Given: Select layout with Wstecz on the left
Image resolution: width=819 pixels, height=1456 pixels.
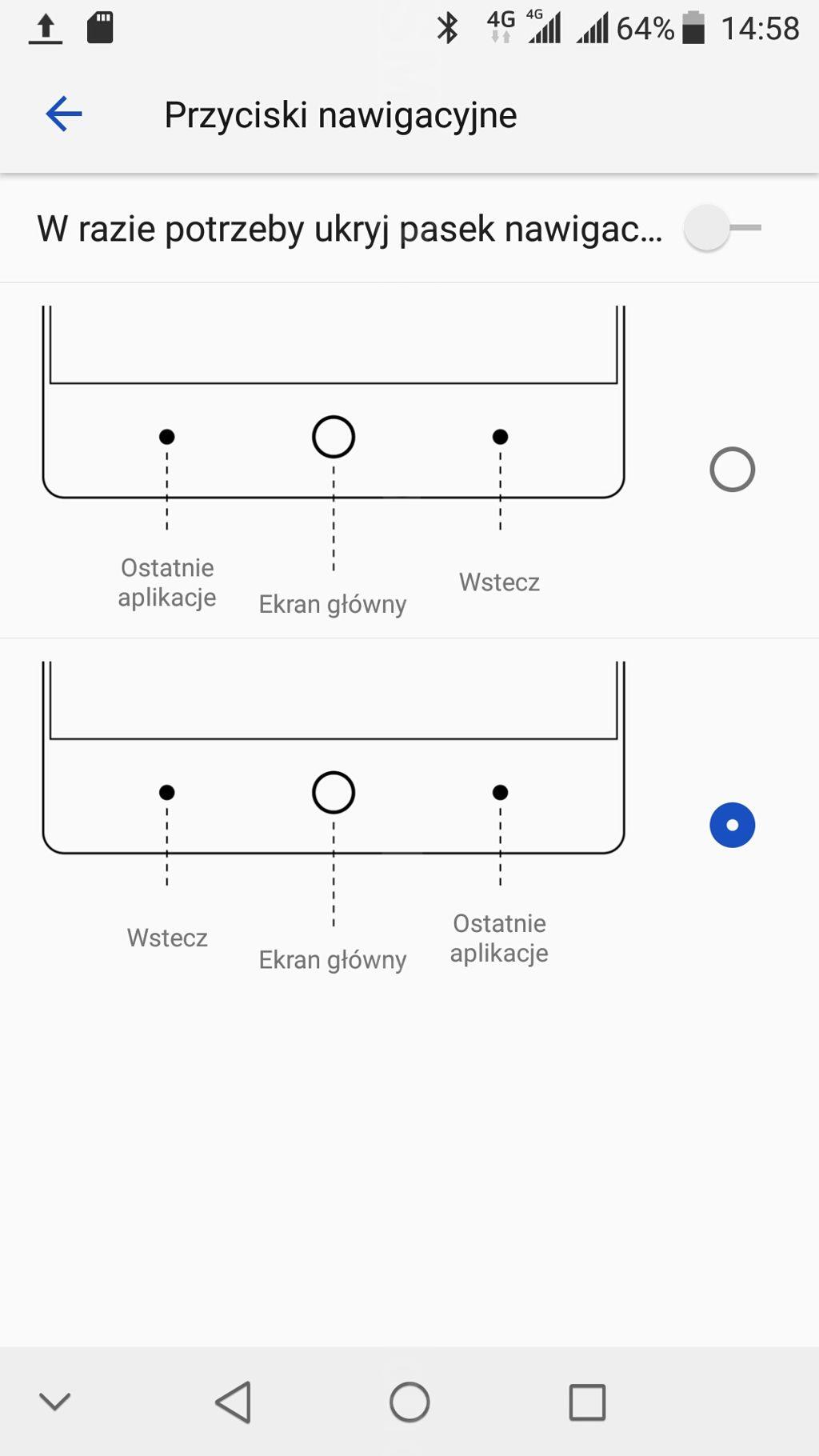Looking at the screenshot, I should point(732,825).
